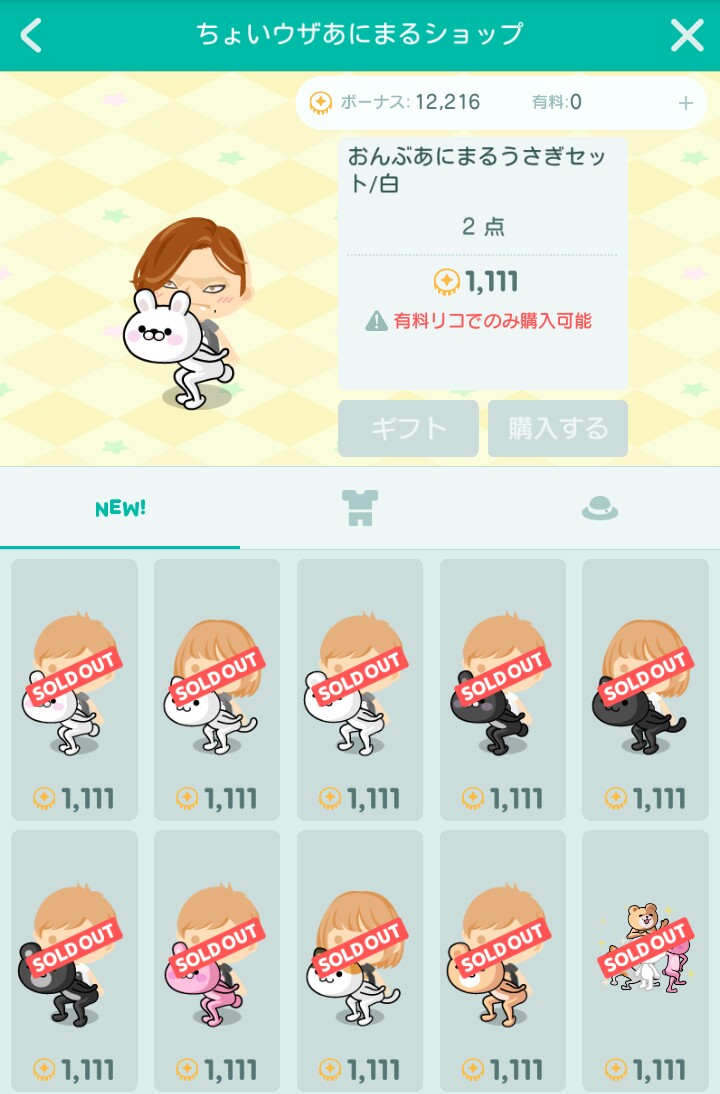Viewport: 720px width, 1094px height.
Task: Tap the 購入する purchase button
Action: tap(558, 429)
